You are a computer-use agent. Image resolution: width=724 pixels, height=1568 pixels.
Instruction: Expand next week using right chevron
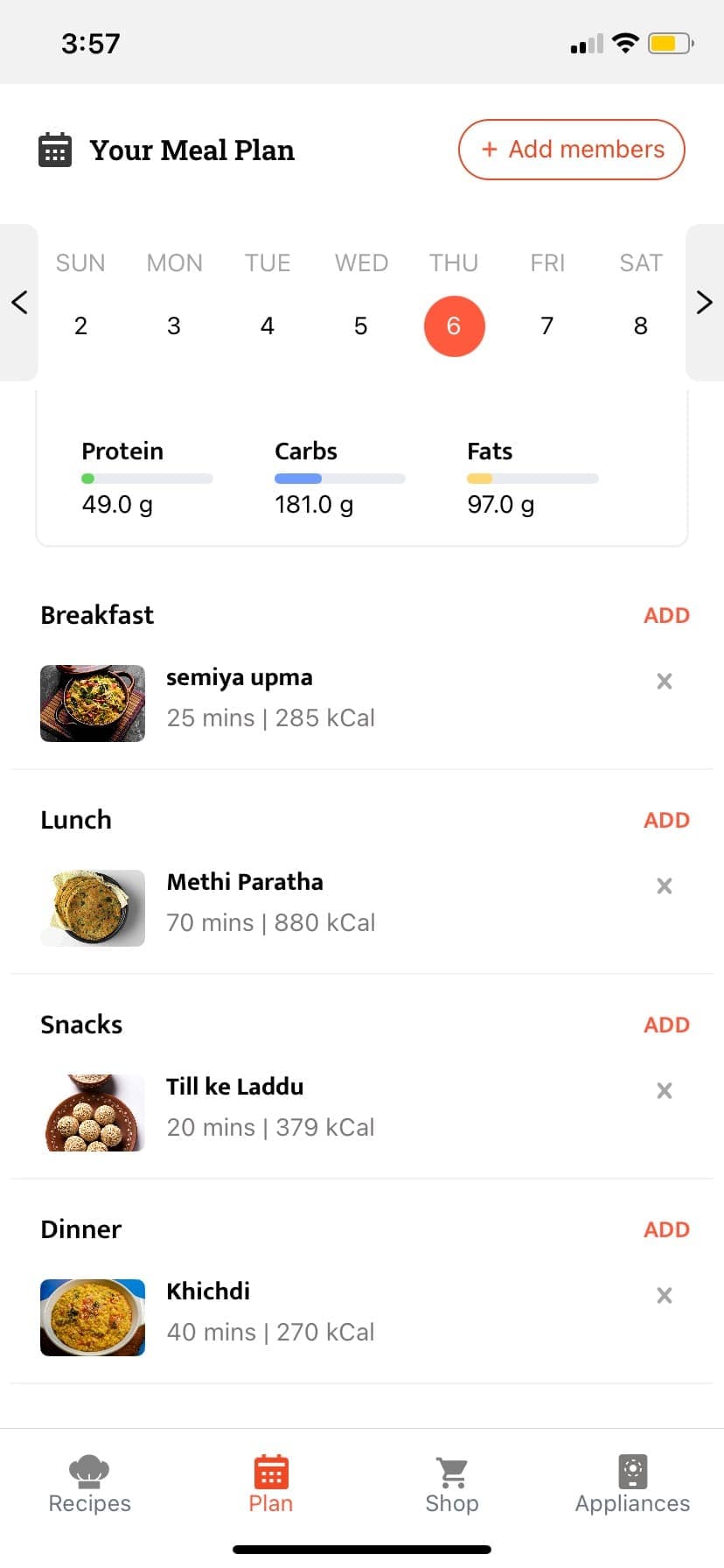705,302
